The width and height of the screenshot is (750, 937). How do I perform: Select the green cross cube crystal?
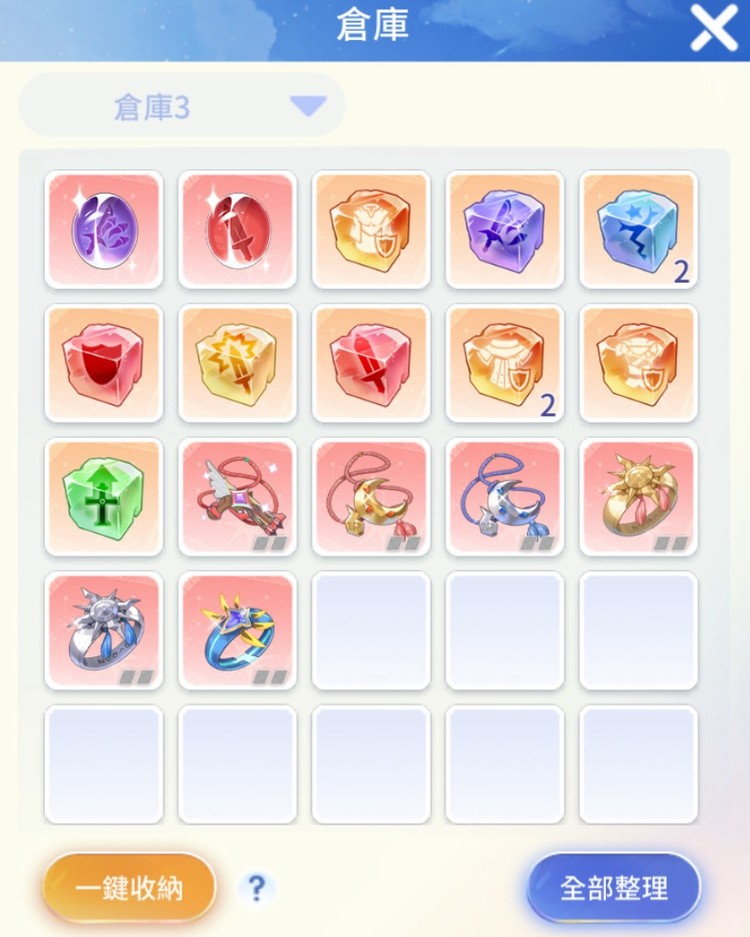104,497
